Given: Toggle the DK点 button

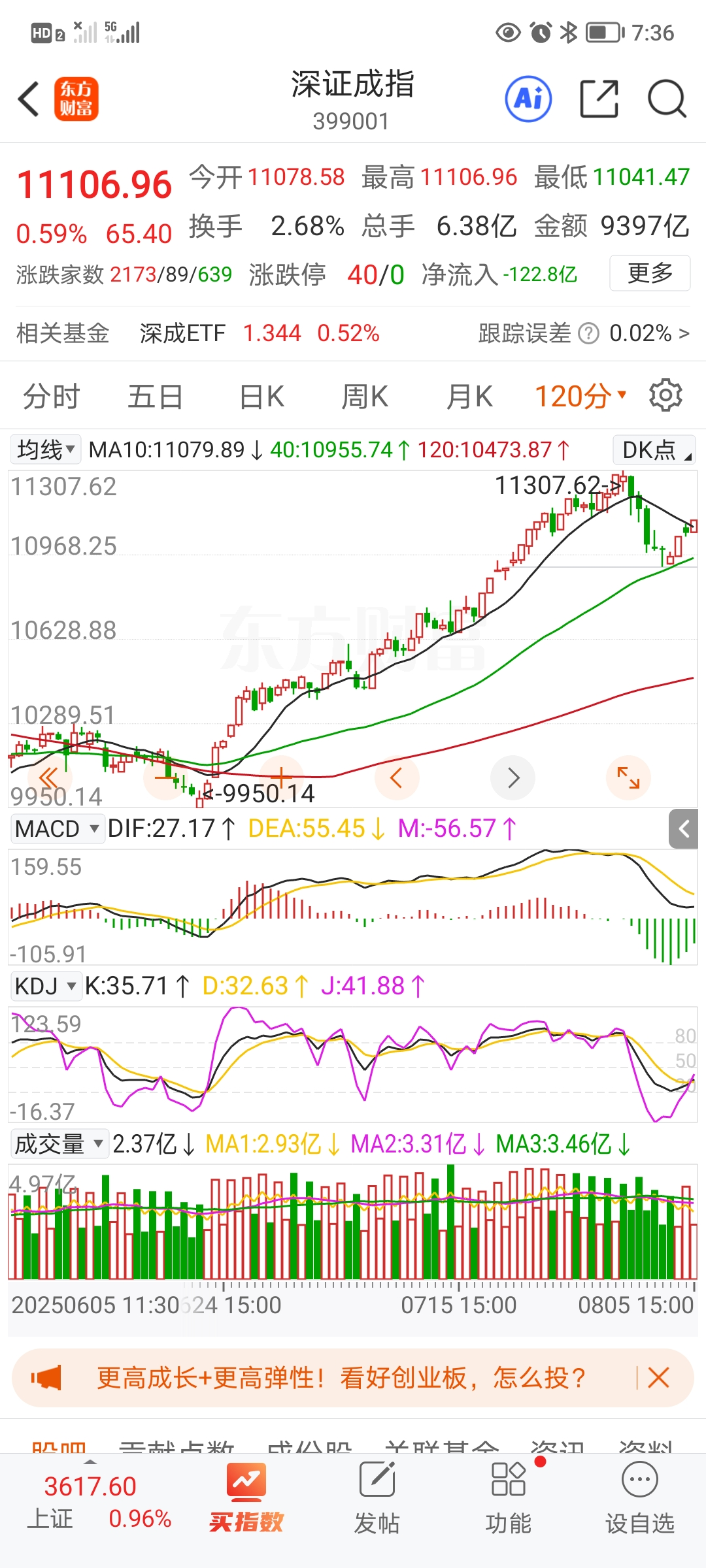Looking at the screenshot, I should (654, 450).
